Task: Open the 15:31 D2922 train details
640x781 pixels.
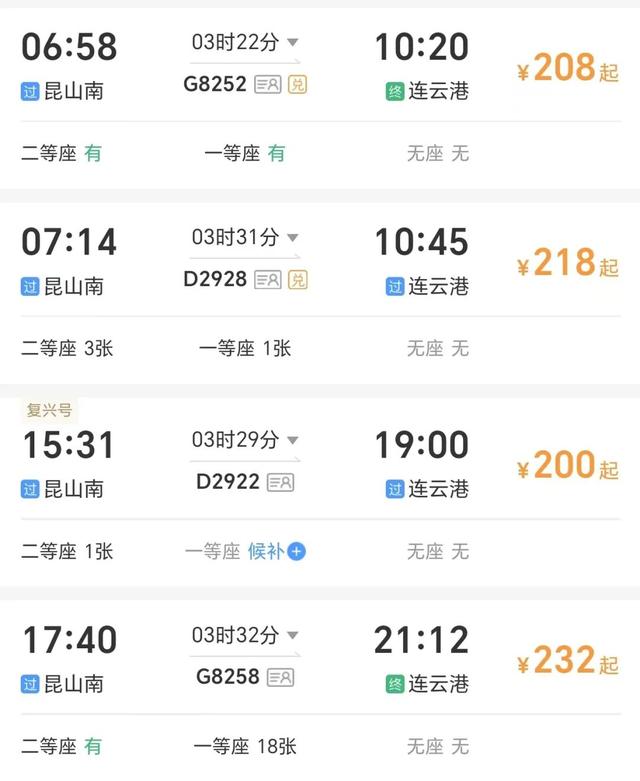Action: click(320, 464)
